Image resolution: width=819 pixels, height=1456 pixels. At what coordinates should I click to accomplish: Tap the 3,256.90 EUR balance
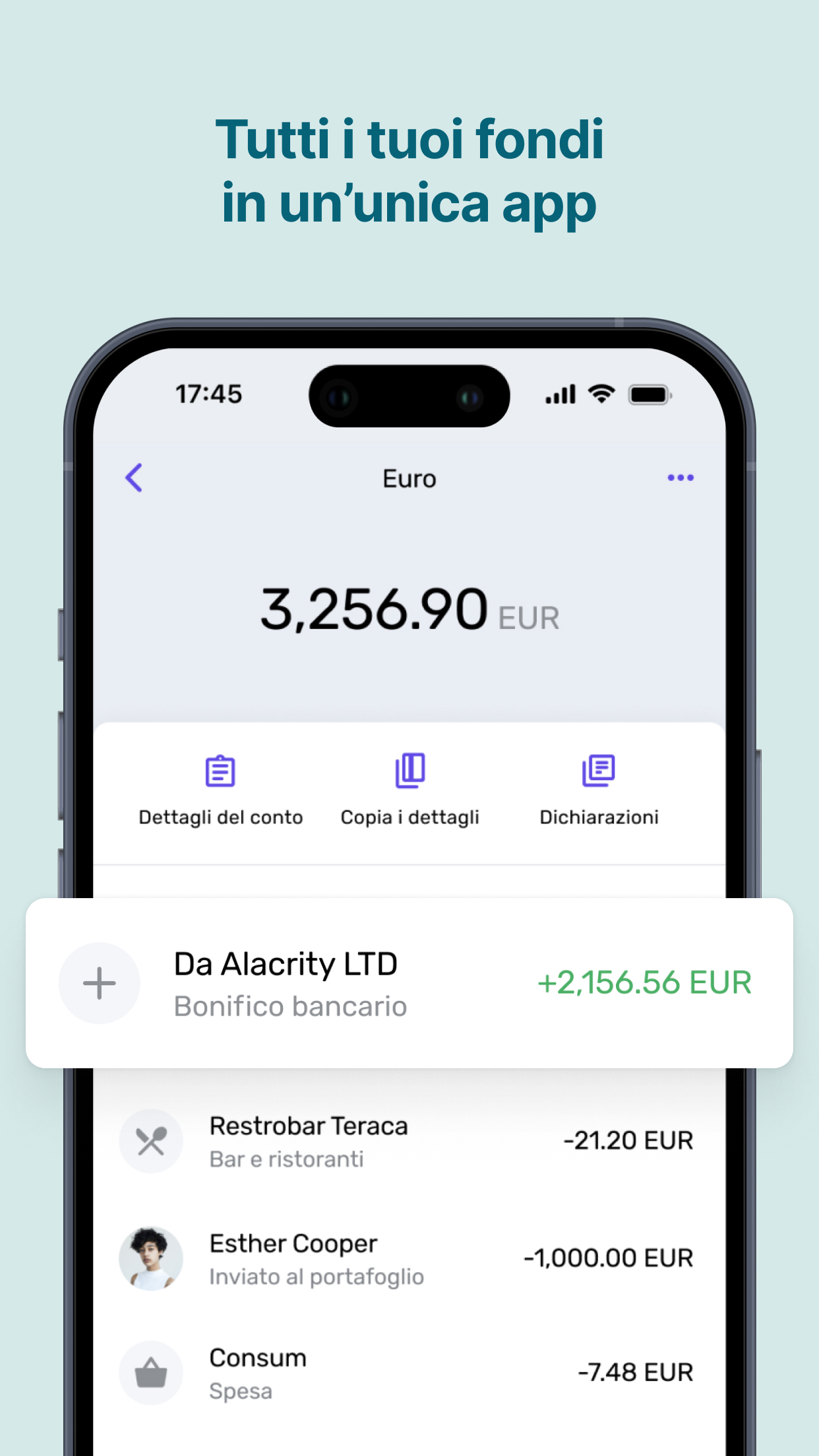click(x=409, y=615)
